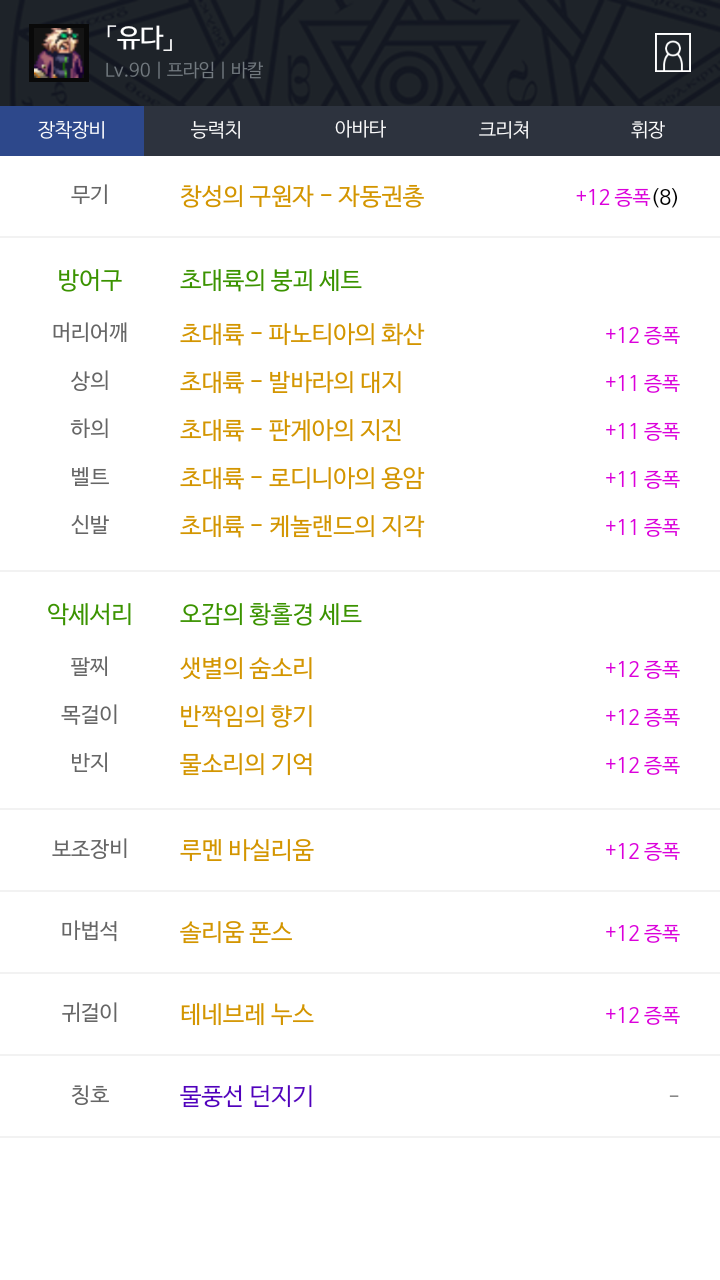The image size is (720, 1280).
Task: Open 초대륙 - 발바라의 대지 item
Action: [290, 382]
